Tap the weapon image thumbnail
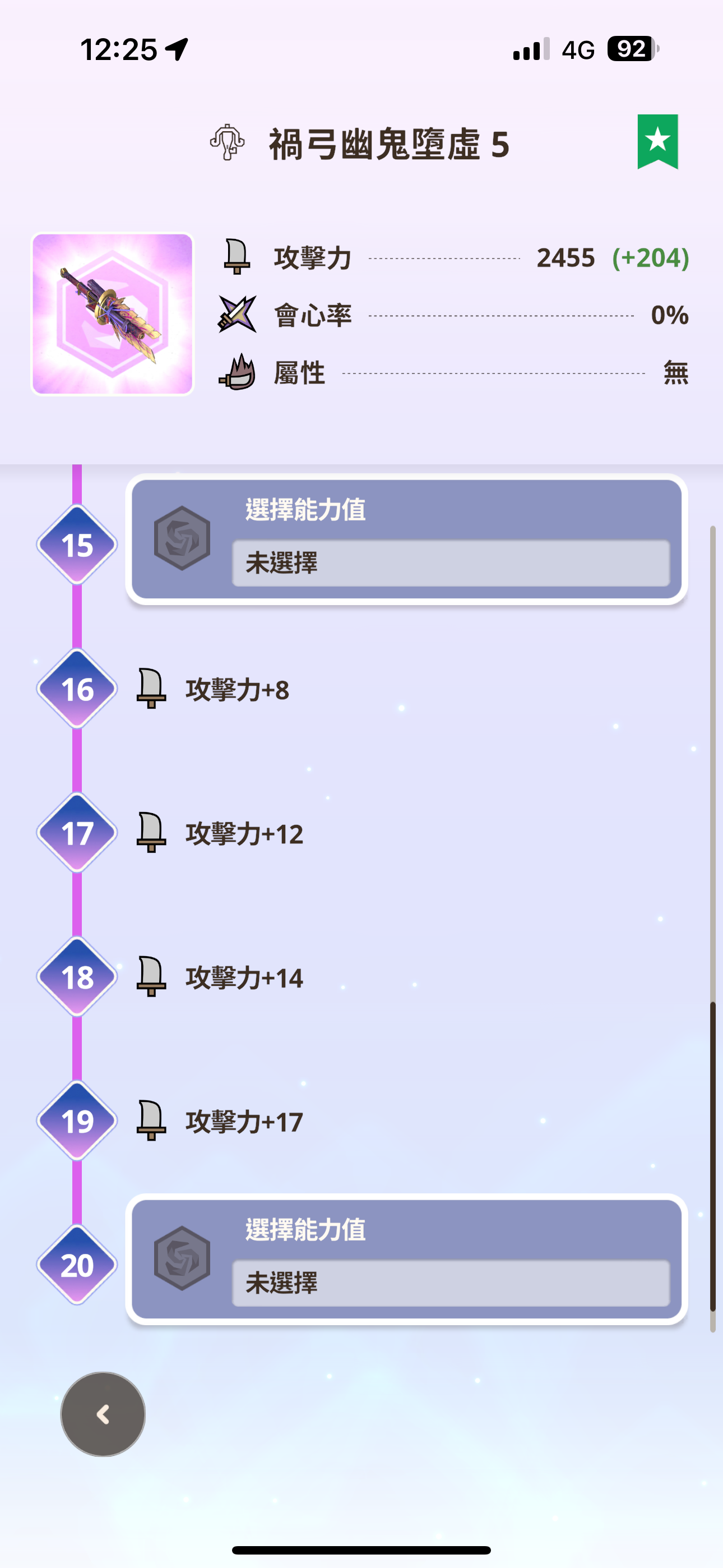The image size is (723, 1568). [x=113, y=314]
